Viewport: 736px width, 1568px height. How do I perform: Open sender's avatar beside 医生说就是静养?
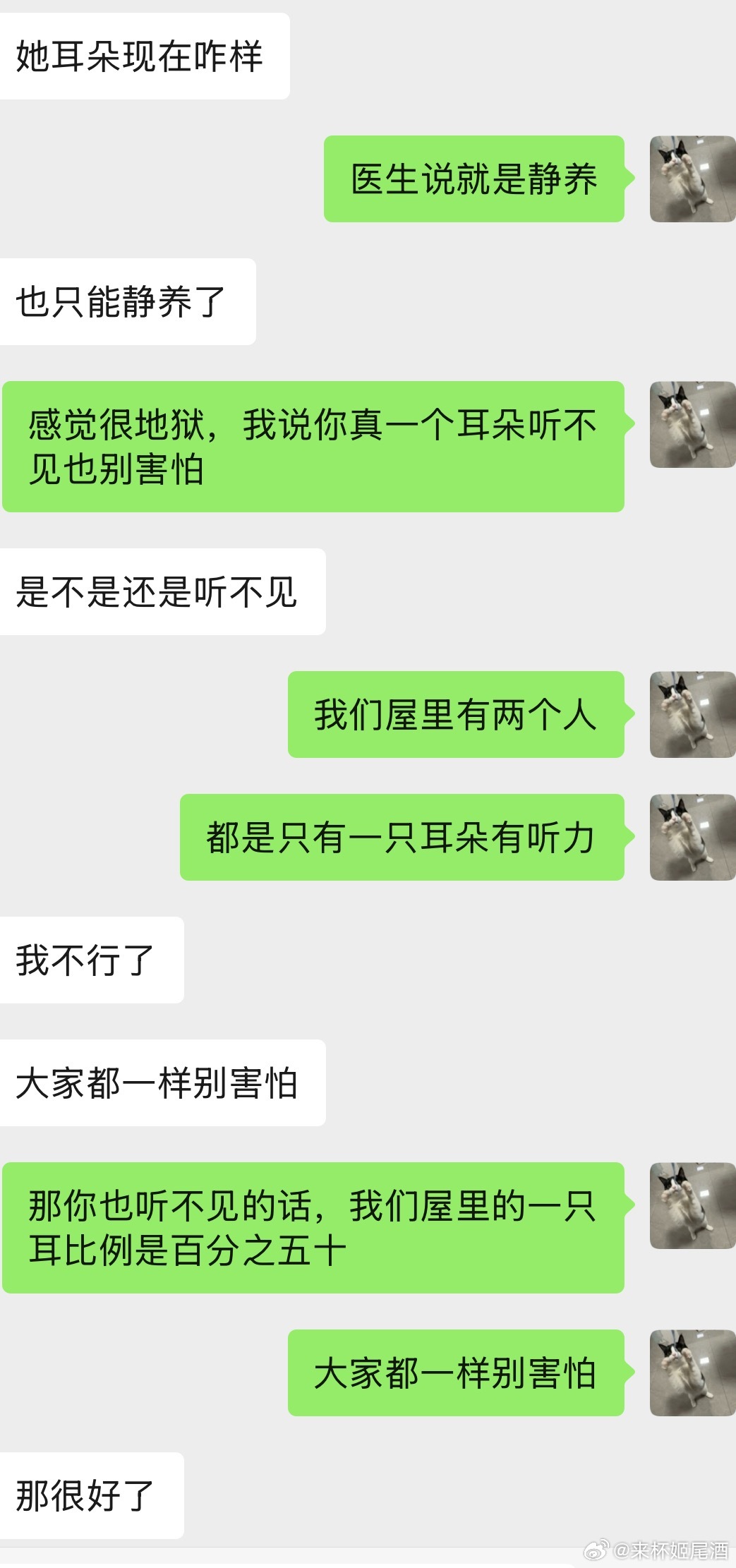(692, 179)
